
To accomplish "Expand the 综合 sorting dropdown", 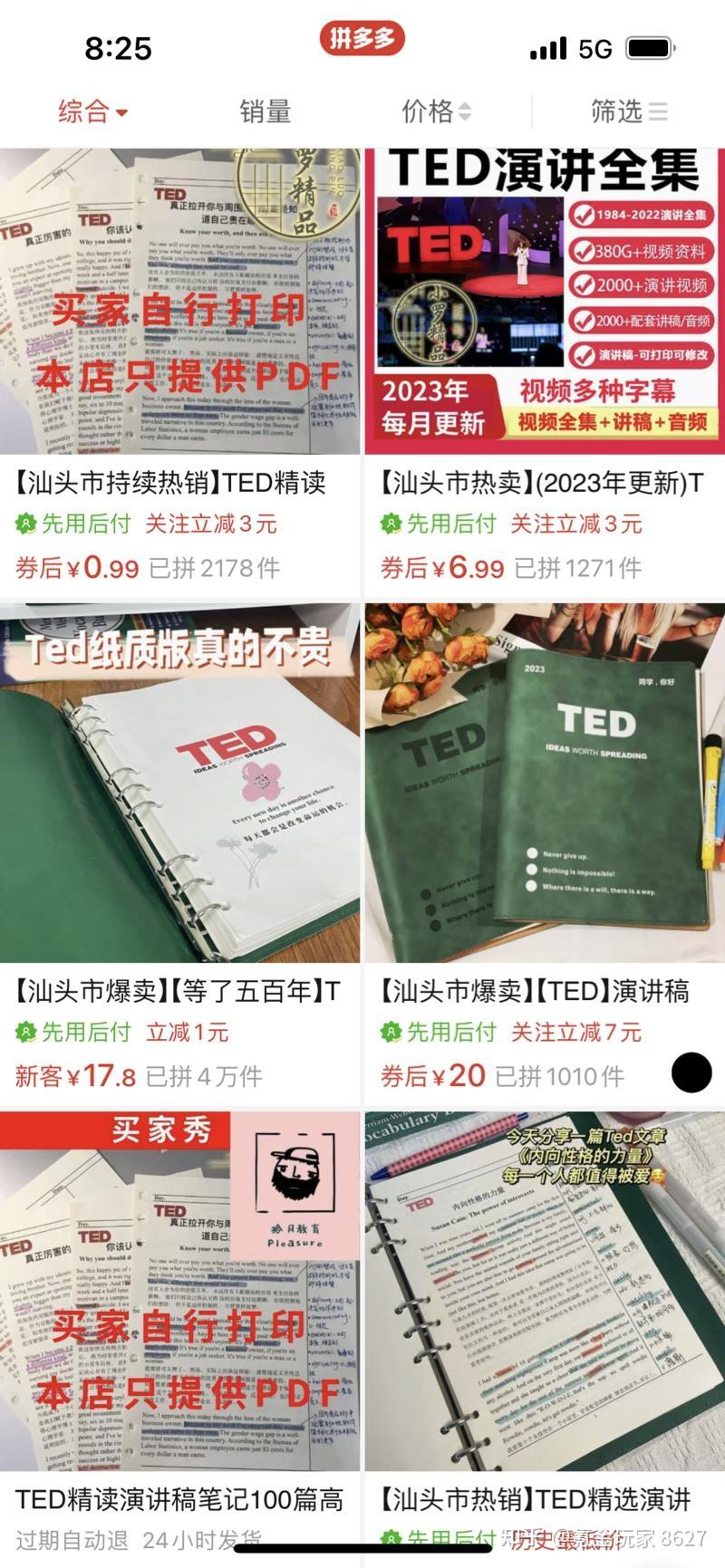I will 91,111.
